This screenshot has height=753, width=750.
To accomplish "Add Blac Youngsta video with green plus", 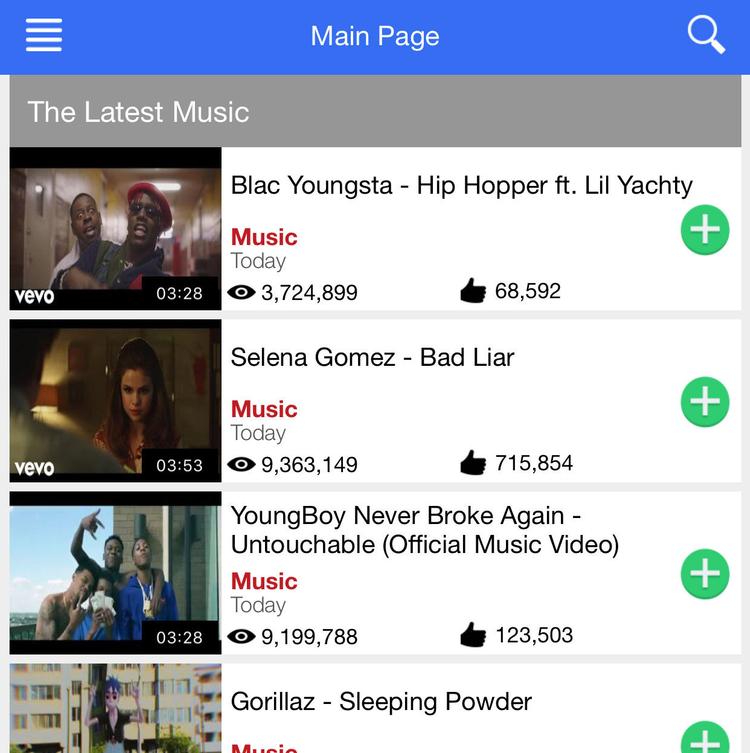I will click(704, 229).
